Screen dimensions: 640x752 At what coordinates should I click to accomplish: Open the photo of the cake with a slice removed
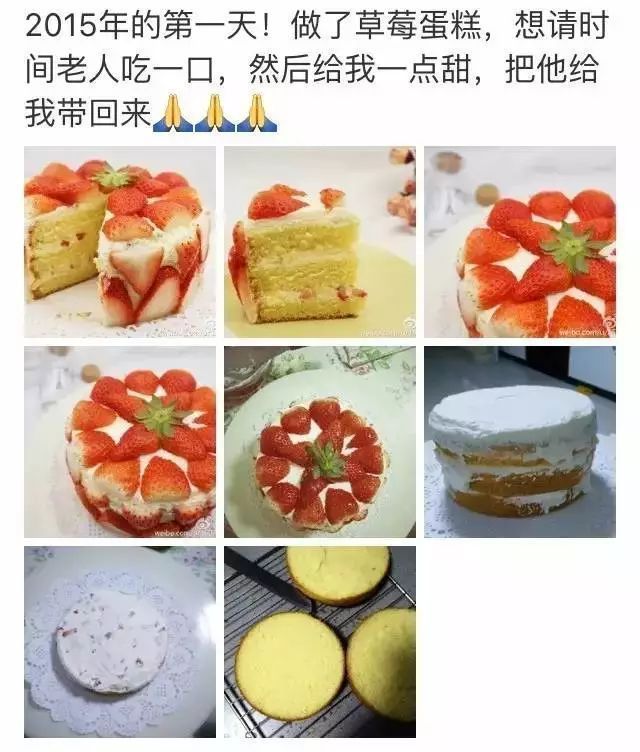(x=120, y=242)
